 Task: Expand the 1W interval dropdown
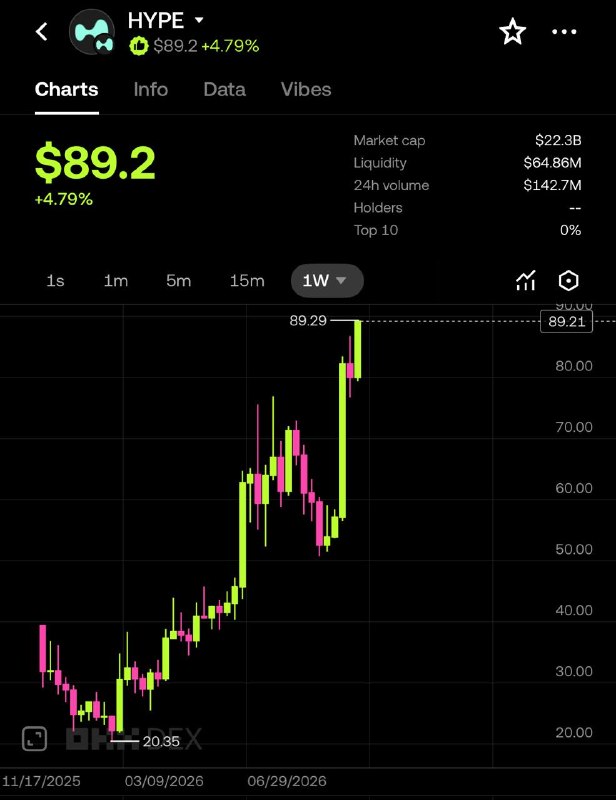(327, 281)
